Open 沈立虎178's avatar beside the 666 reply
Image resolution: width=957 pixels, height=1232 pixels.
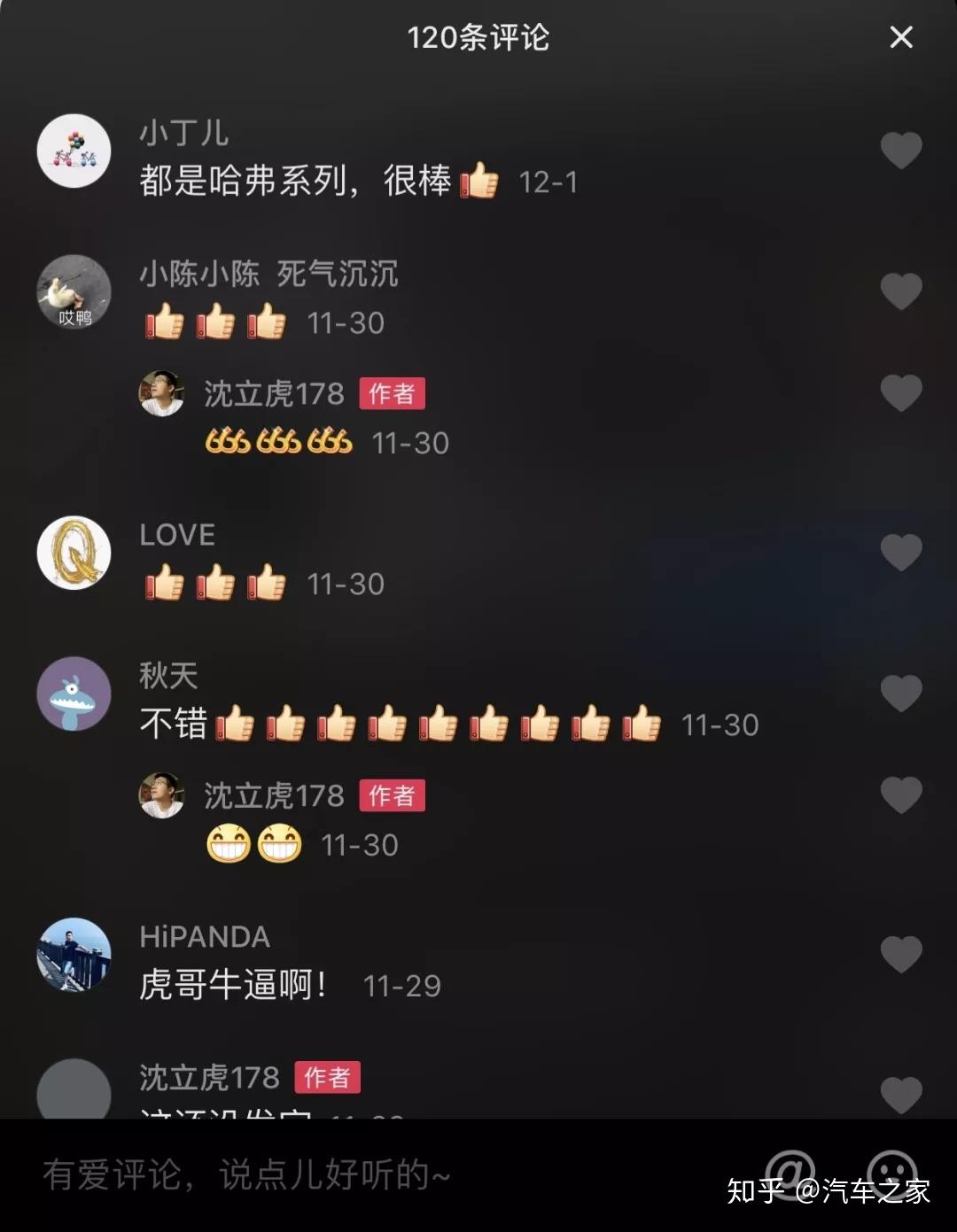click(161, 393)
